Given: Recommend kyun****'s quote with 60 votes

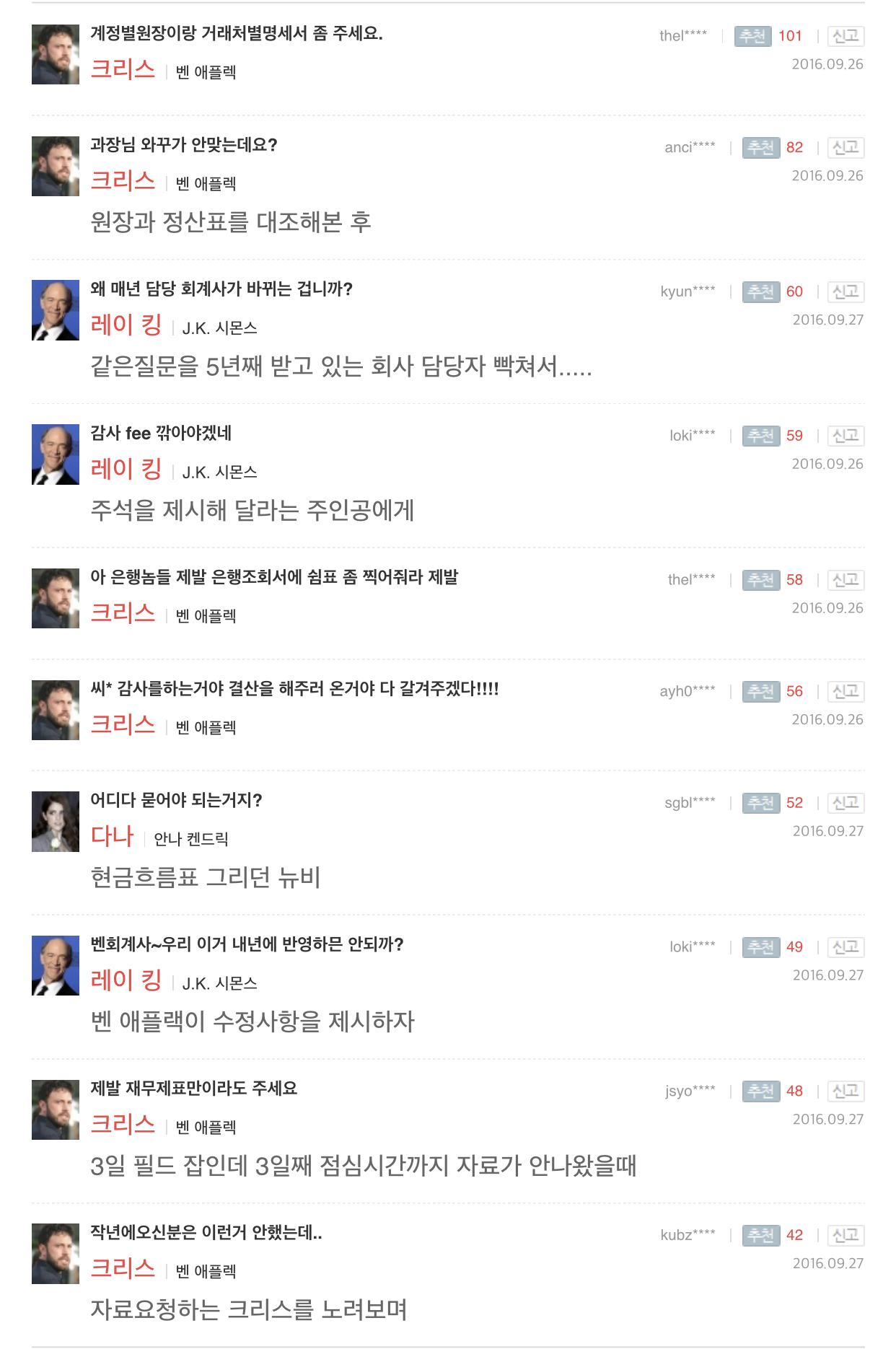Looking at the screenshot, I should point(761,291).
